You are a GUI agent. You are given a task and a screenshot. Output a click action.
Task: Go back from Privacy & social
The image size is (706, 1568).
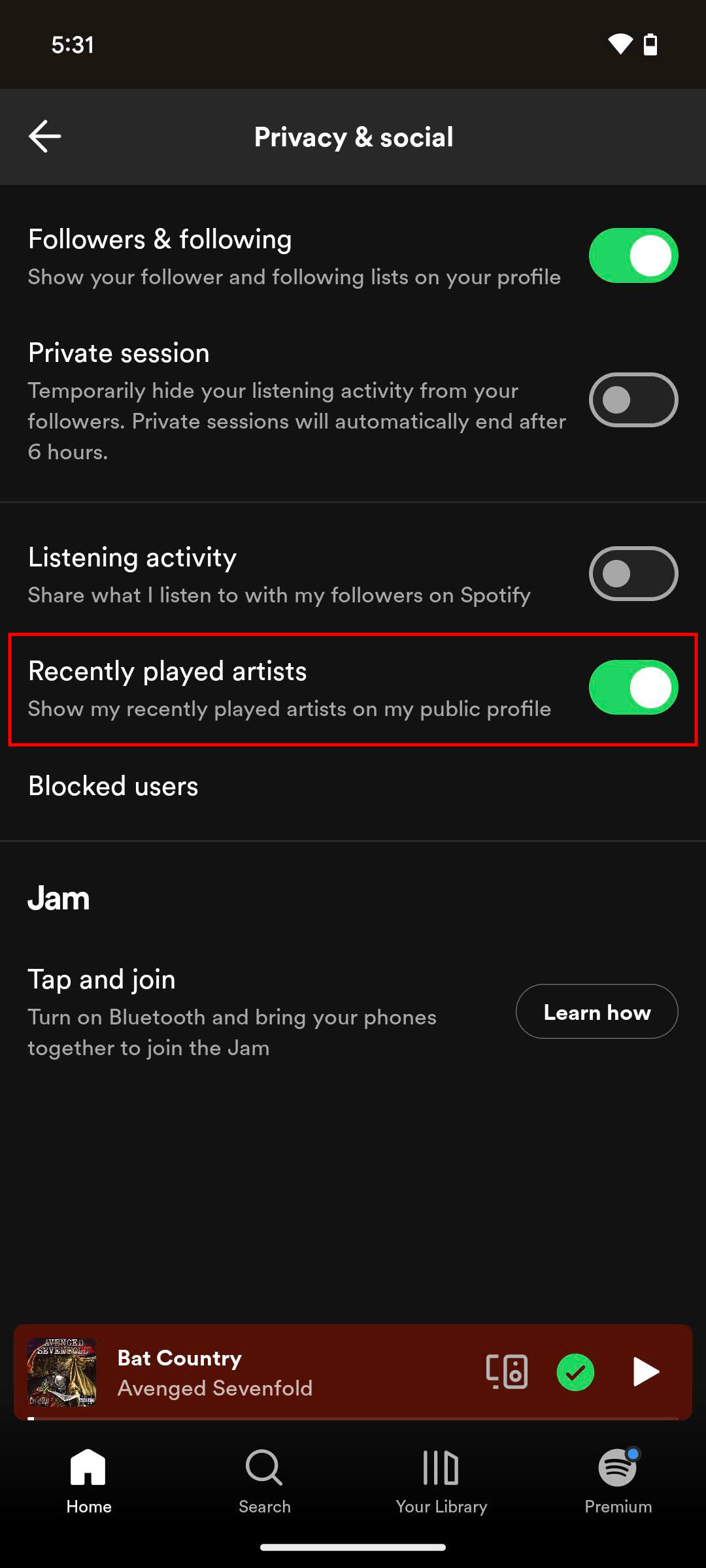[x=45, y=137]
